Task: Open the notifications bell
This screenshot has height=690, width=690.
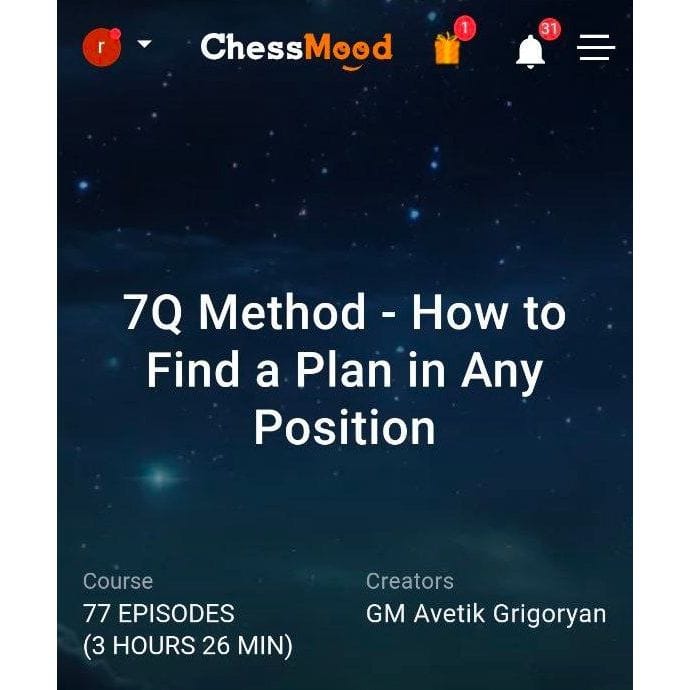Action: (x=531, y=50)
